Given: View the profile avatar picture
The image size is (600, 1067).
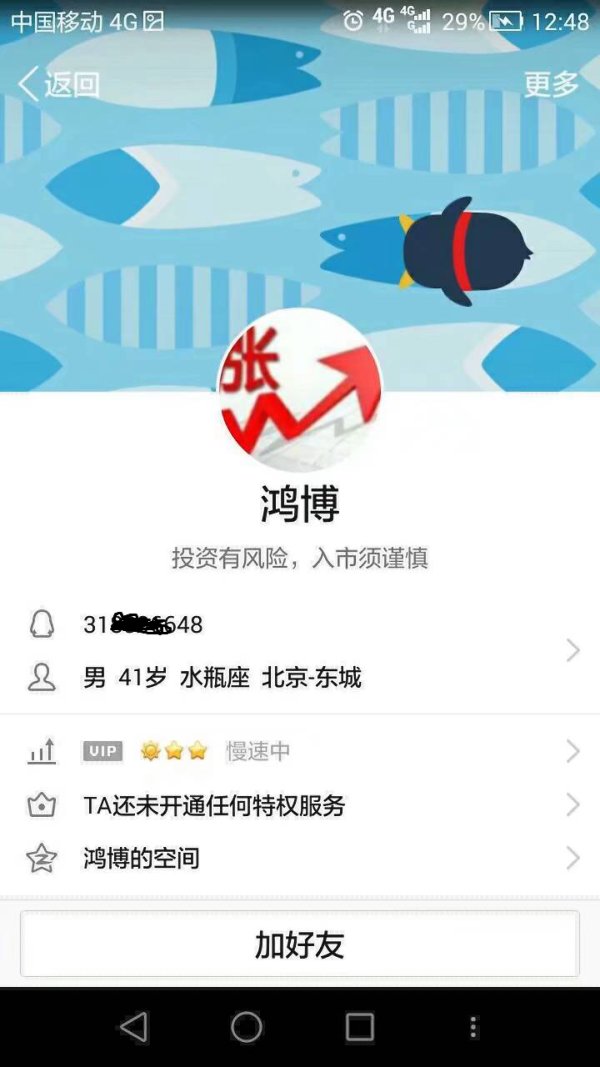Looking at the screenshot, I should coord(299,391).
